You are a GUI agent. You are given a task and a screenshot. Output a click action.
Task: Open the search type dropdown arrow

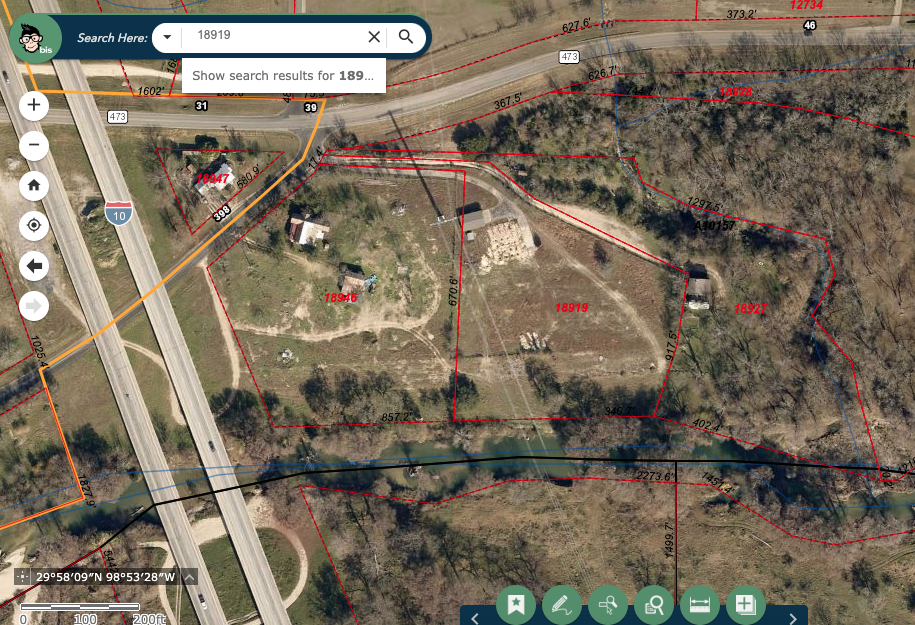[167, 37]
